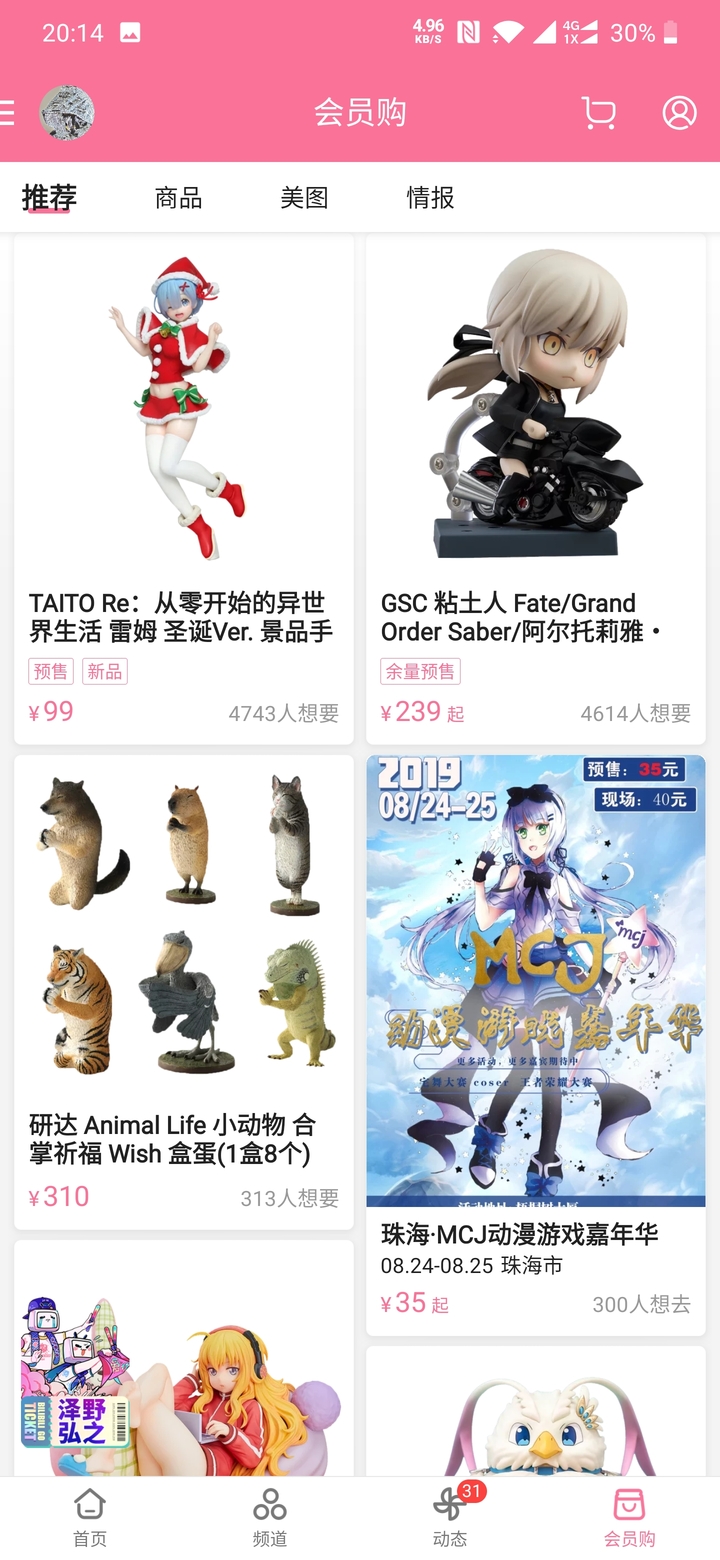Open the GSC 粘土人 Saber product card
Image resolution: width=720 pixels, height=1560 pixels.
(535, 490)
